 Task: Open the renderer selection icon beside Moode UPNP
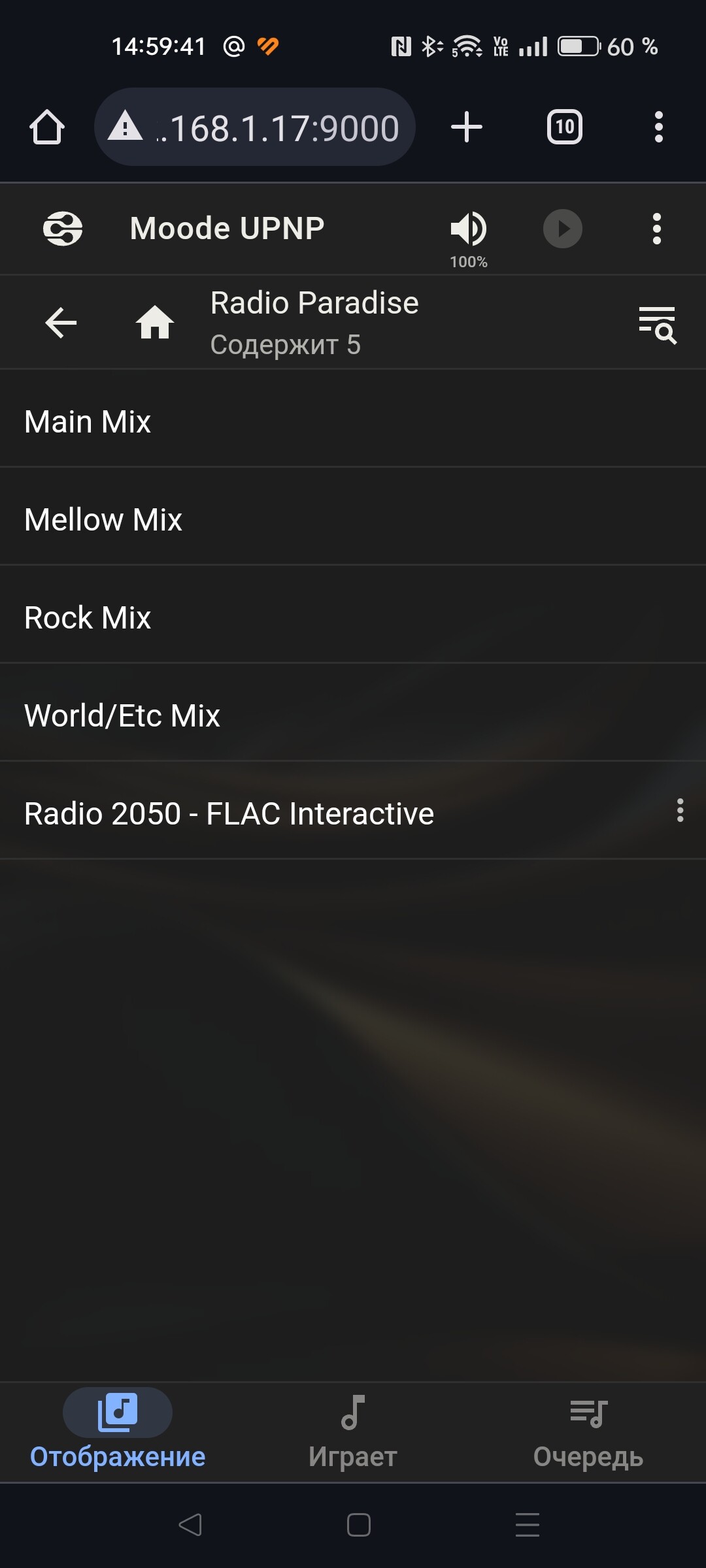pos(63,229)
